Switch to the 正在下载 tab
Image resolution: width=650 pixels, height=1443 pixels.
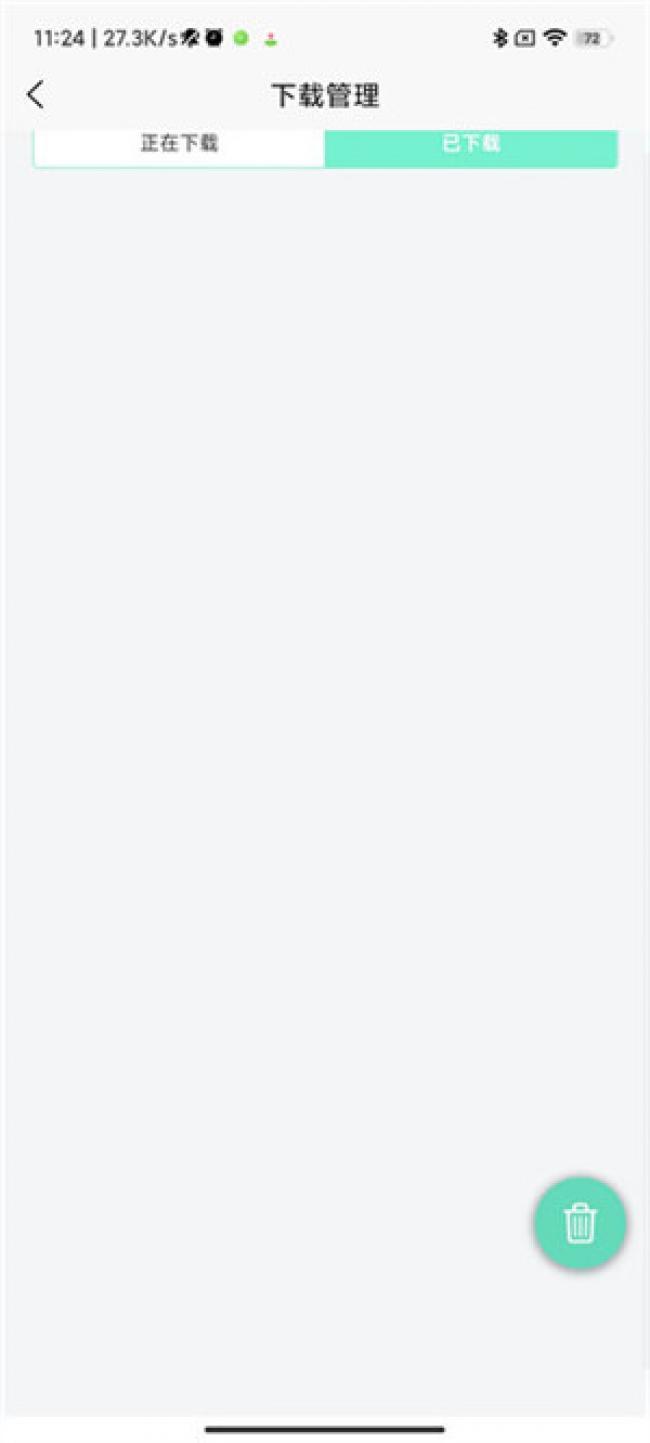pos(179,144)
